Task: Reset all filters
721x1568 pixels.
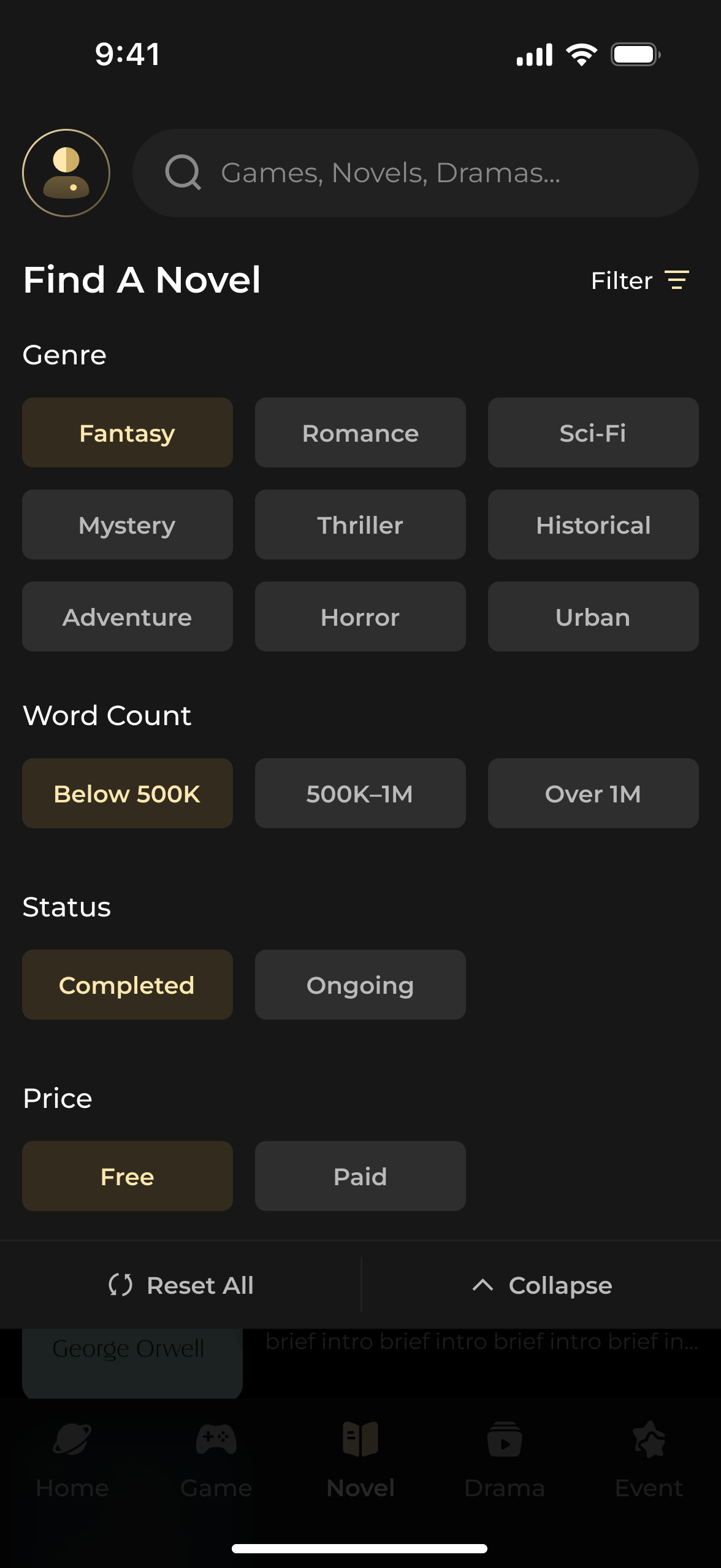Action: 181,1285
